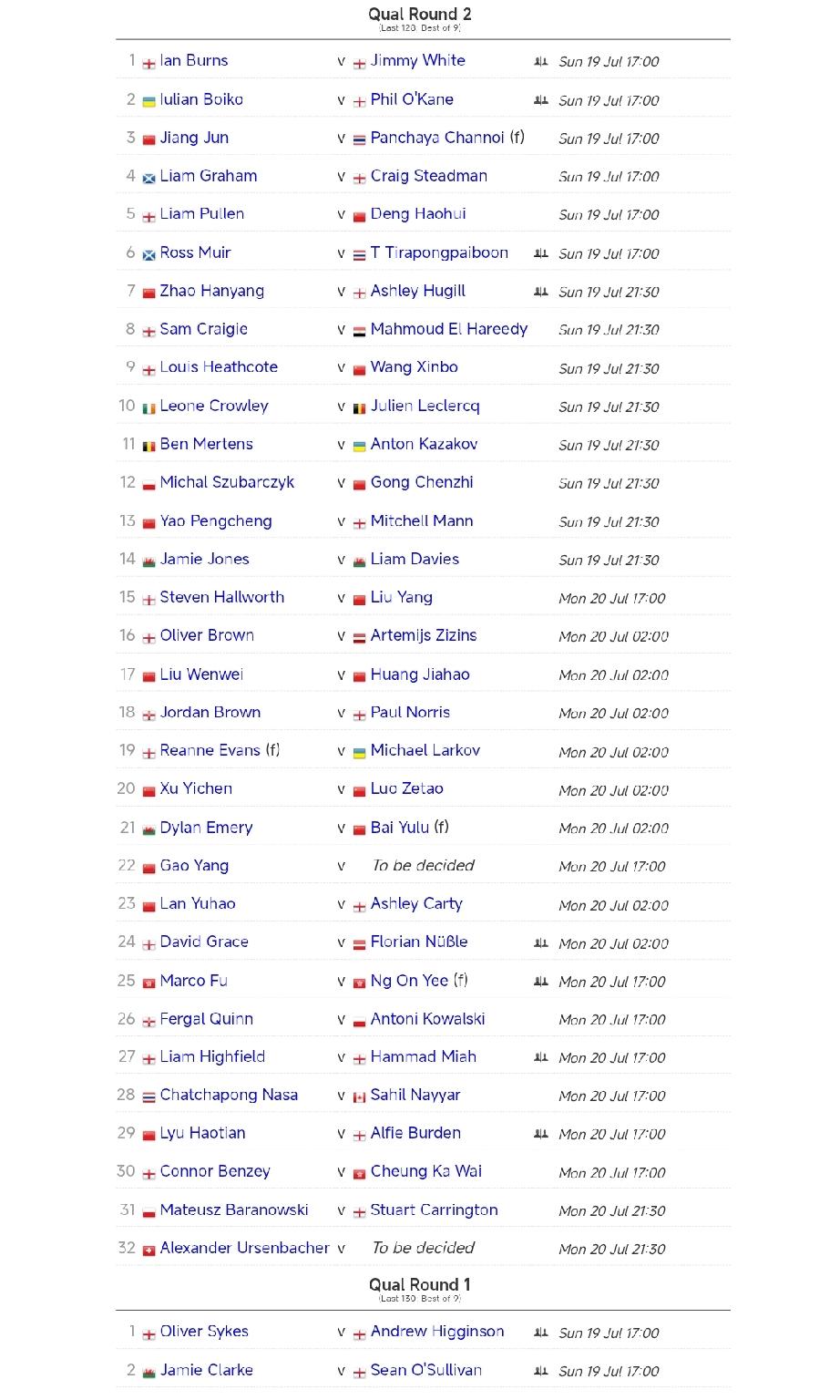Open Reanne Evans player page

pyautogui.click(x=210, y=750)
